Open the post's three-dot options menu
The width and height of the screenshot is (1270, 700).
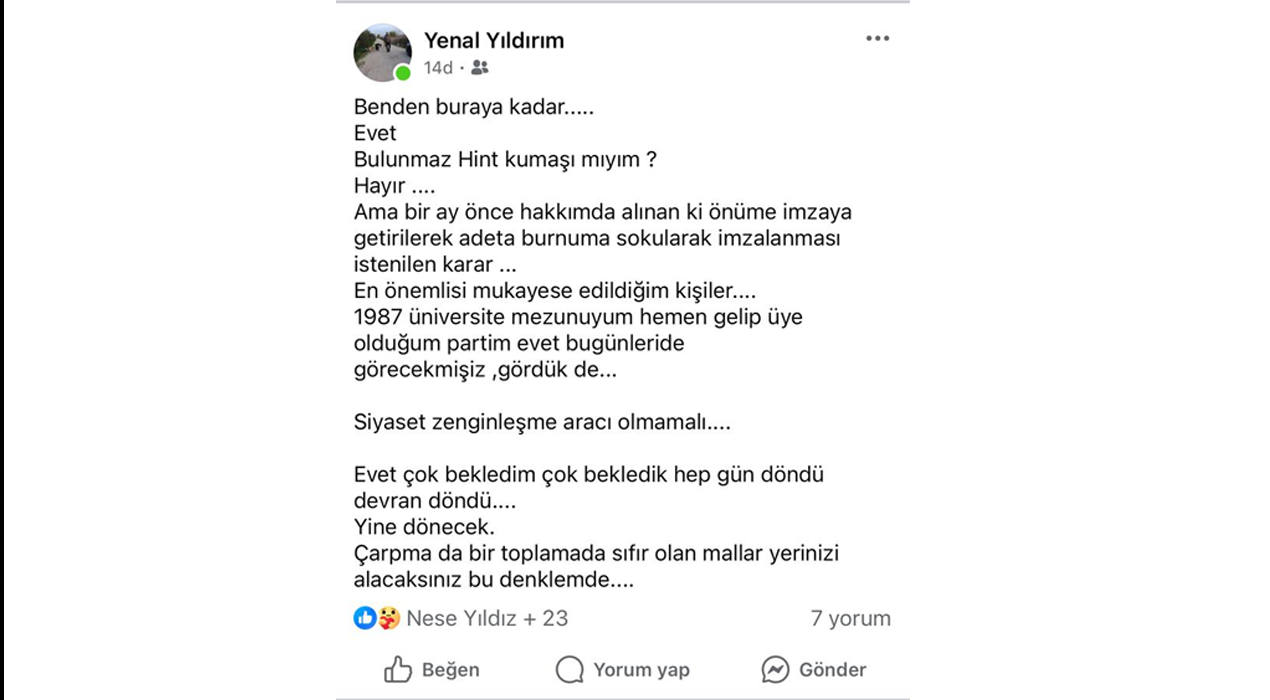pyautogui.click(x=877, y=39)
